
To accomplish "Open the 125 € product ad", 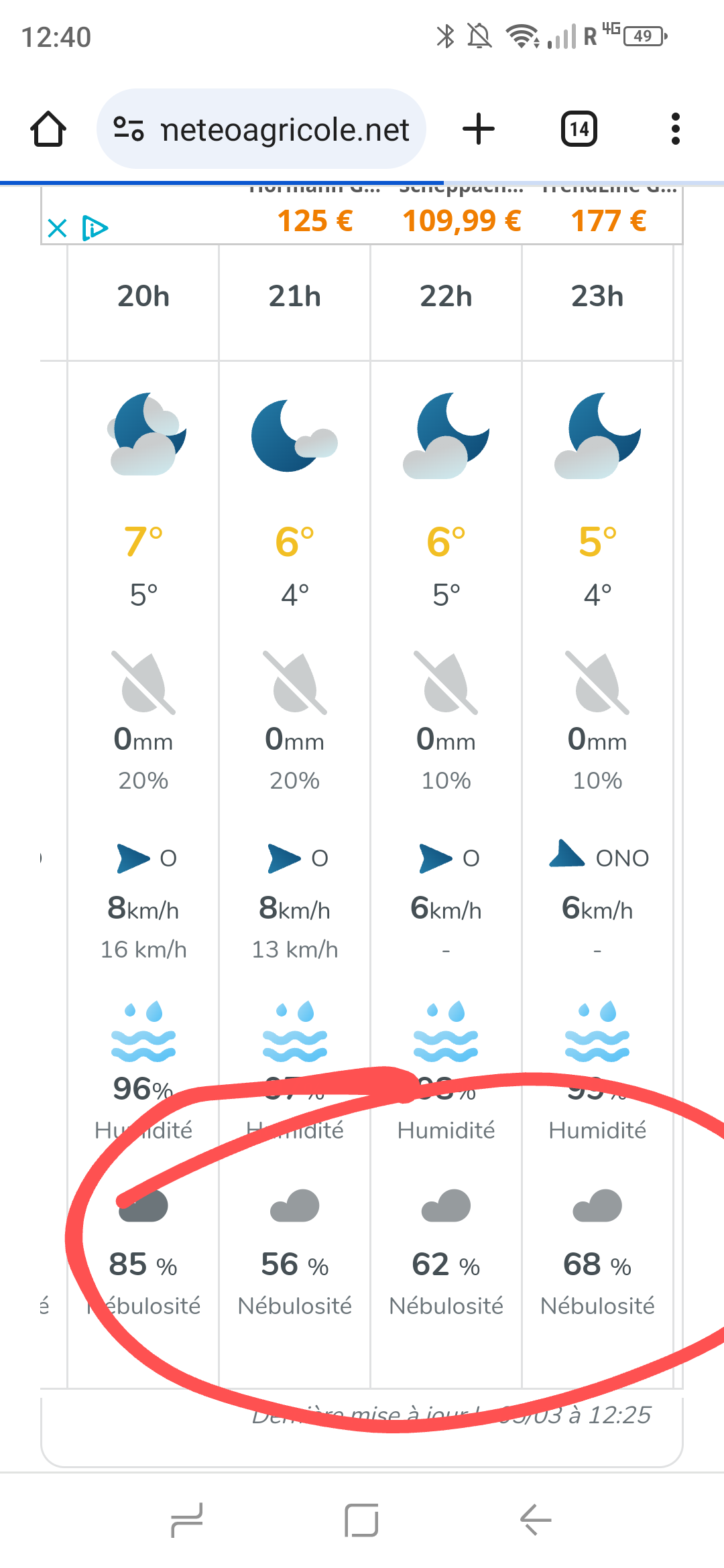I will pos(315,219).
